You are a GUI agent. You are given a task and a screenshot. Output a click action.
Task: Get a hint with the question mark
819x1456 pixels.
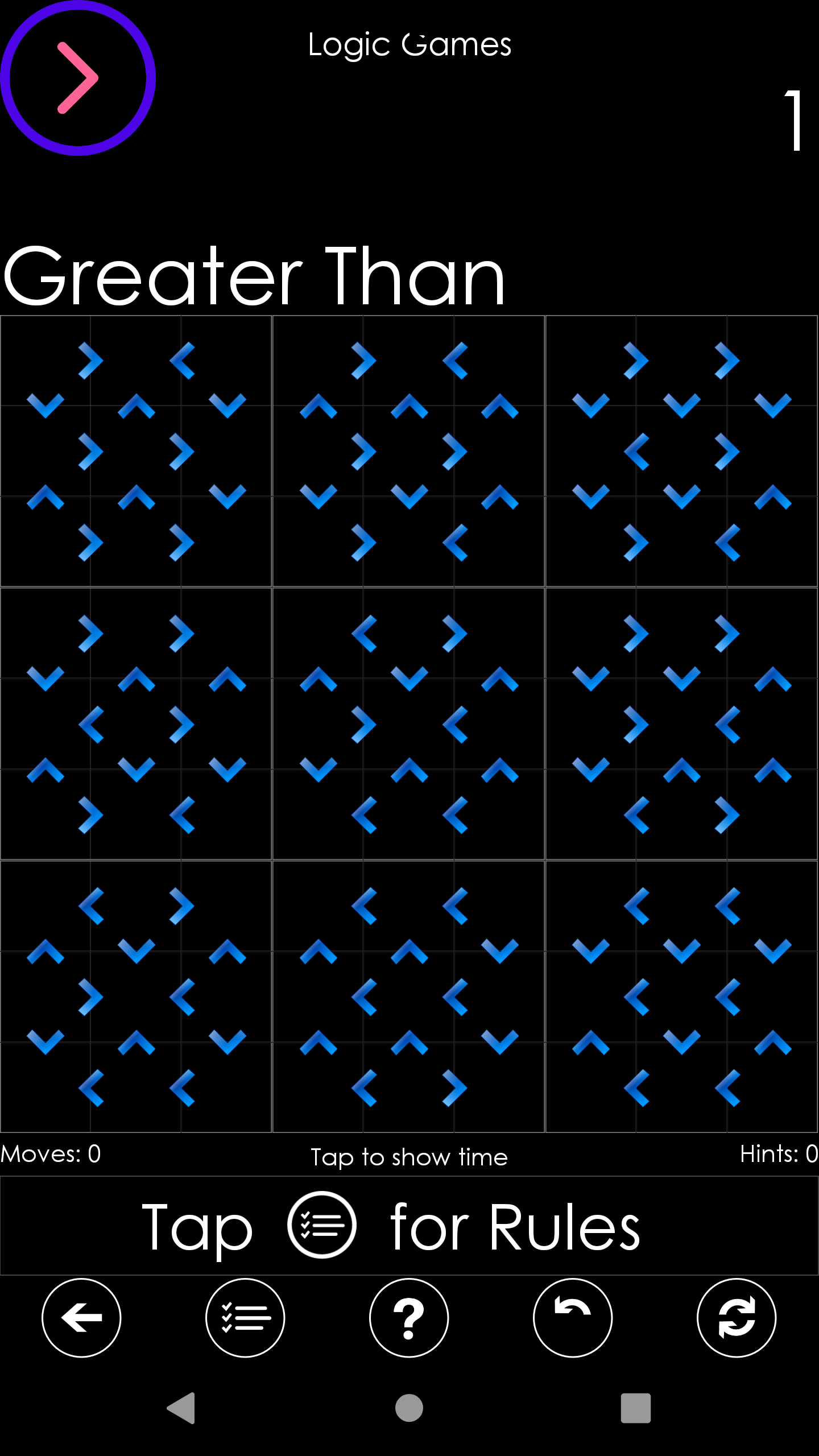[409, 1318]
